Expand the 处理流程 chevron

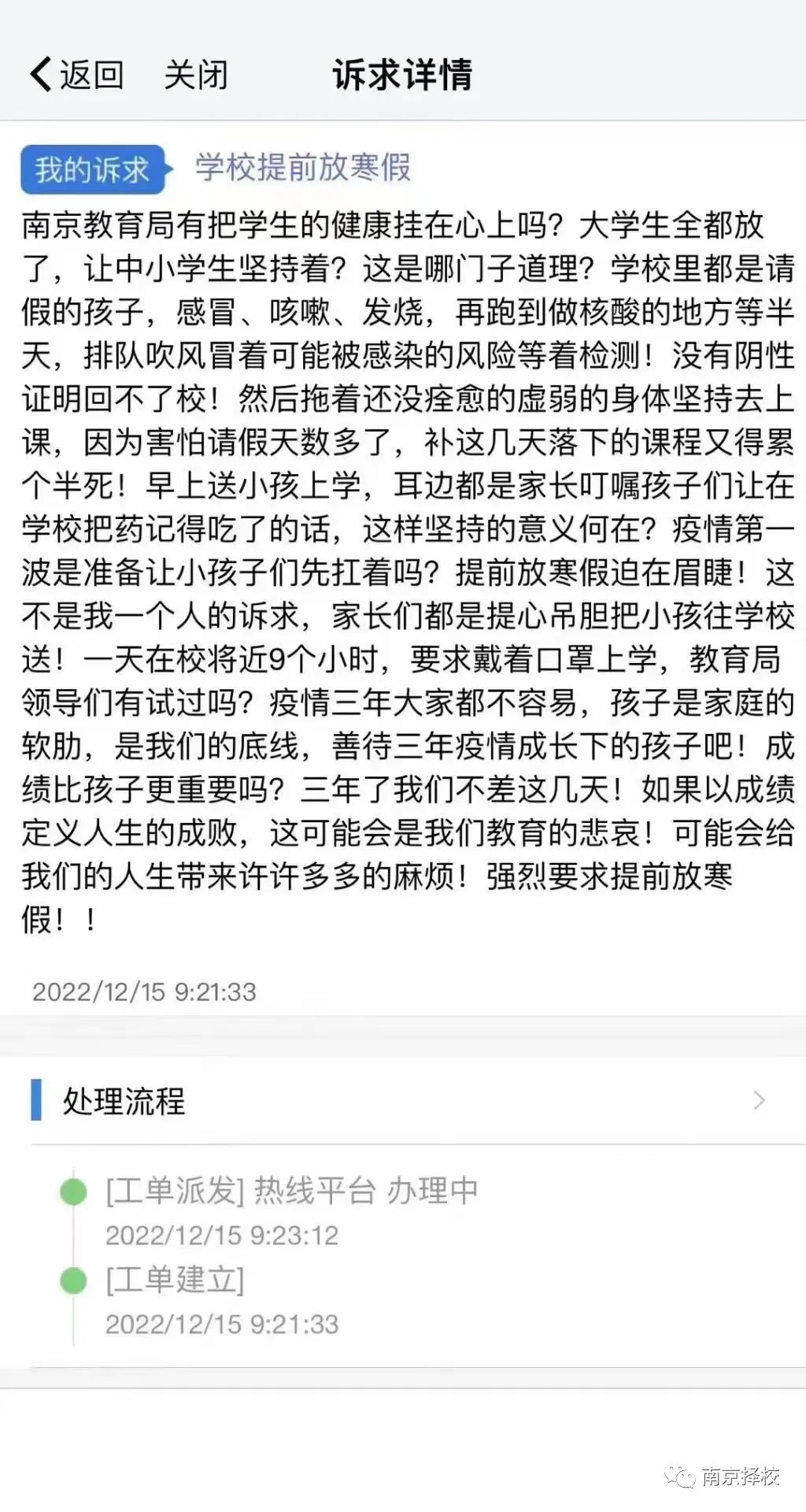pos(758,1100)
